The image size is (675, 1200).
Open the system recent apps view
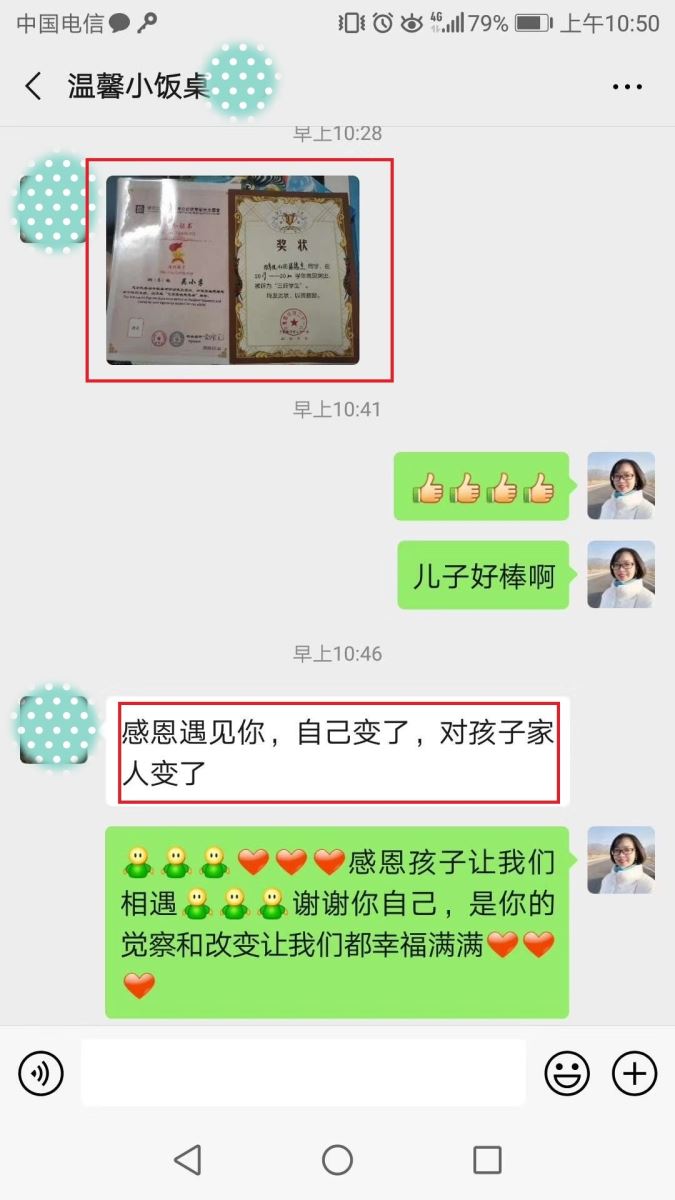487,1160
